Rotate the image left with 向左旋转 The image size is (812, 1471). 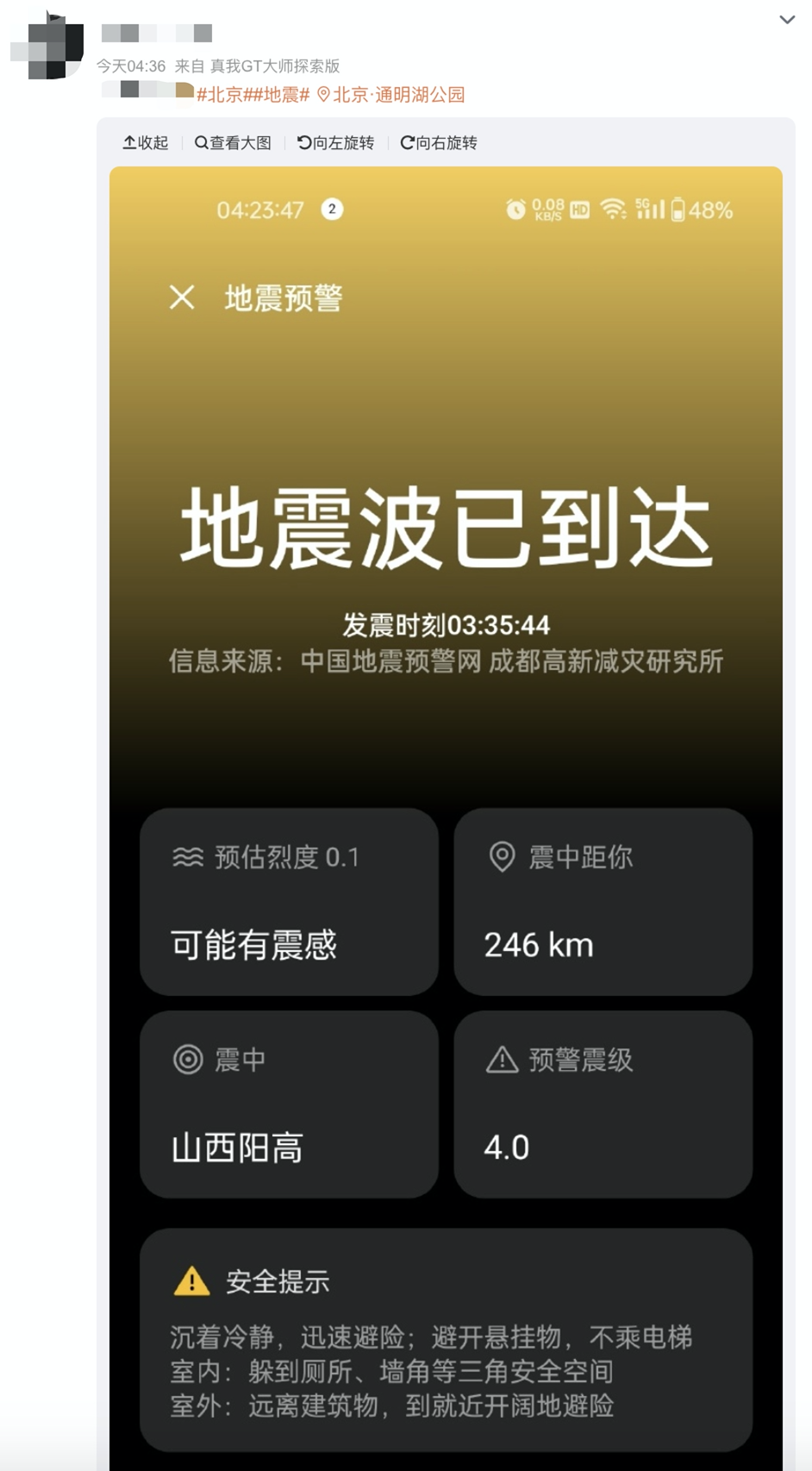click(335, 143)
